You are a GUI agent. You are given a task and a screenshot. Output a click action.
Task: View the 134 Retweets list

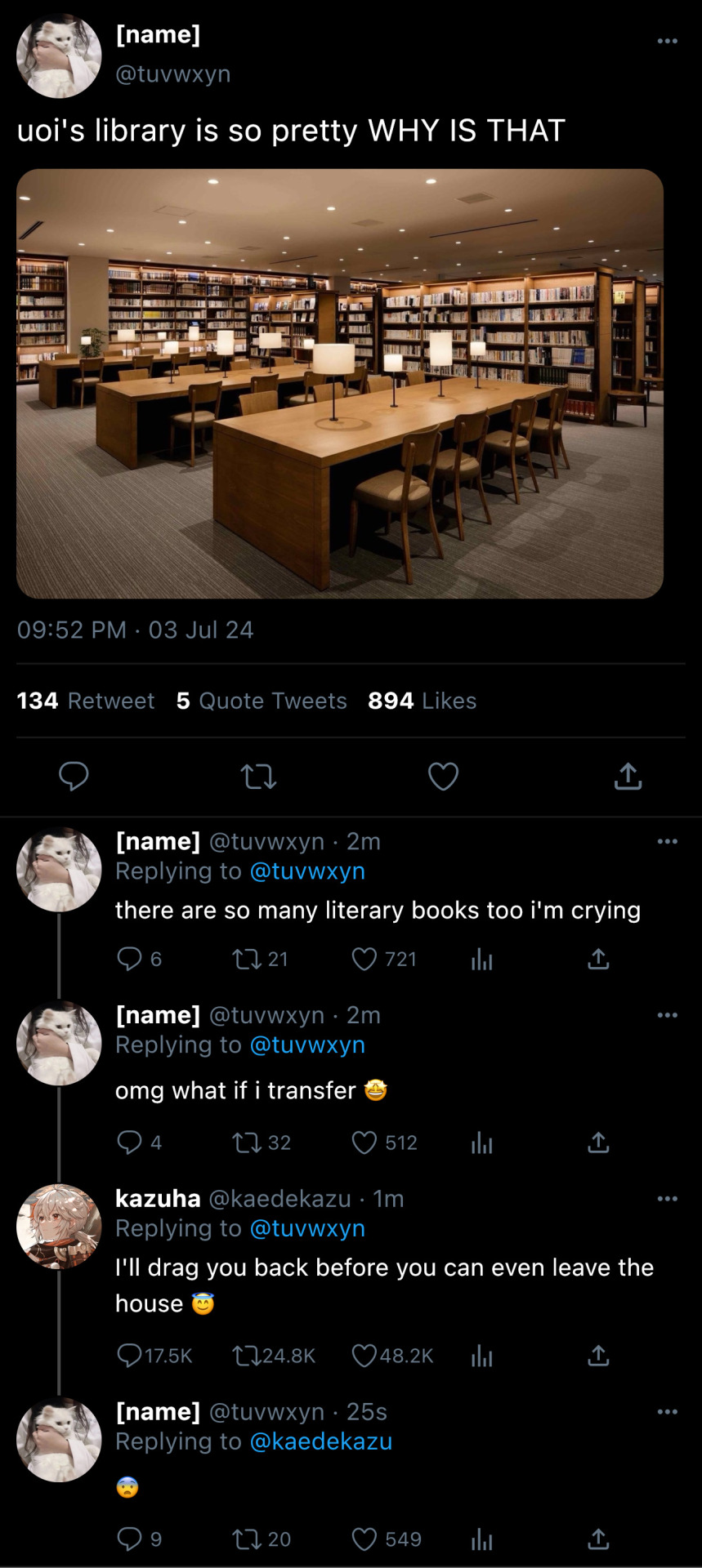pos(86,701)
